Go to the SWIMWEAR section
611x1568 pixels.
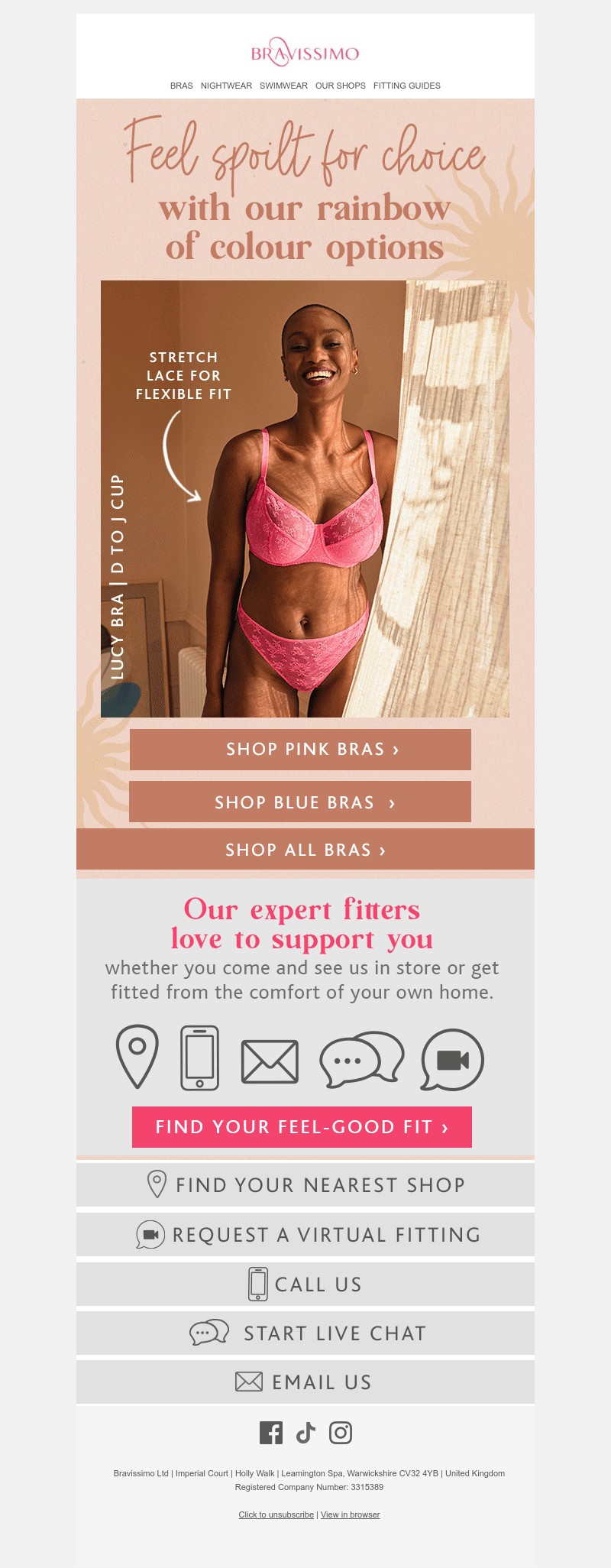(x=283, y=86)
